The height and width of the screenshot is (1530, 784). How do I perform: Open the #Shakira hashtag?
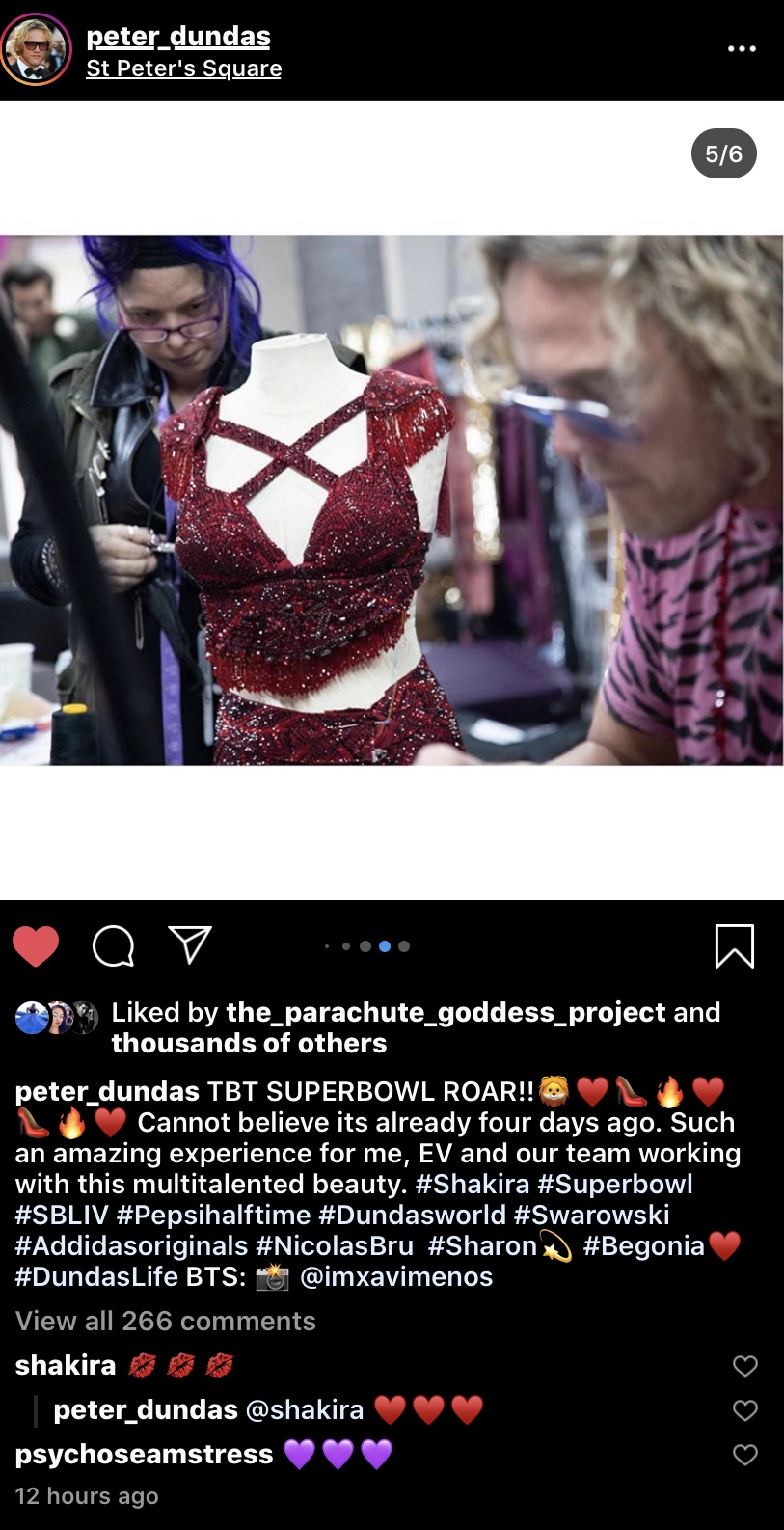[473, 1184]
